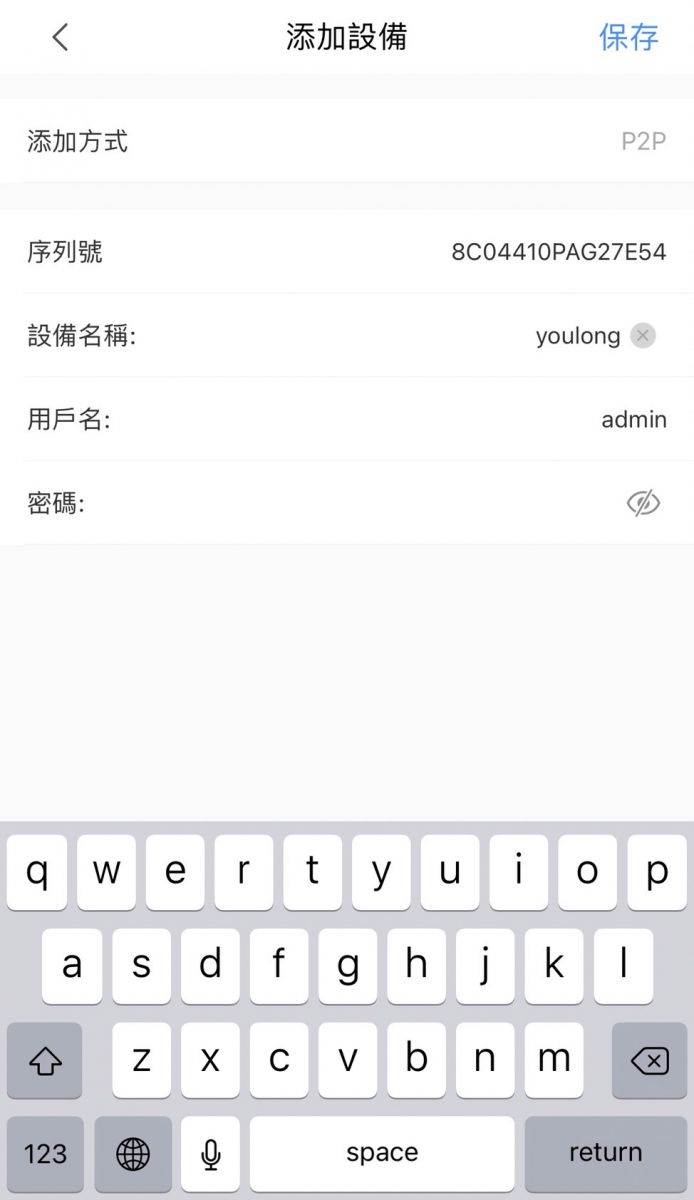694x1200 pixels.
Task: Tap 保存 to save the device
Action: 628,38
